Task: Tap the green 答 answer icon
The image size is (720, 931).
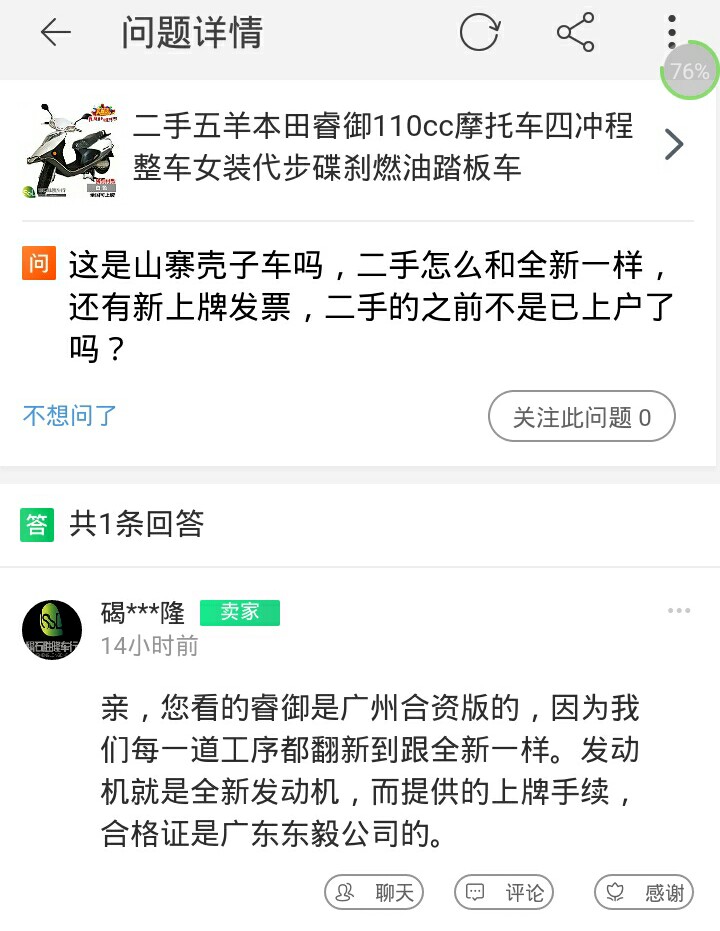Action: tap(37, 524)
